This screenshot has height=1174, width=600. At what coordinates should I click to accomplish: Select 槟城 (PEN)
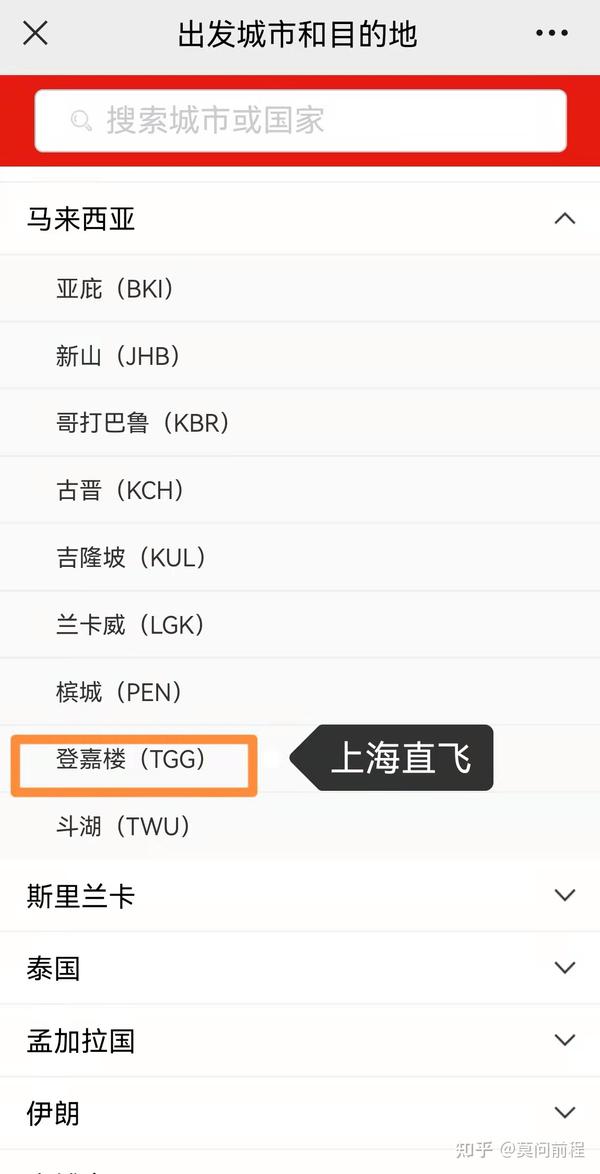[x=300, y=693]
